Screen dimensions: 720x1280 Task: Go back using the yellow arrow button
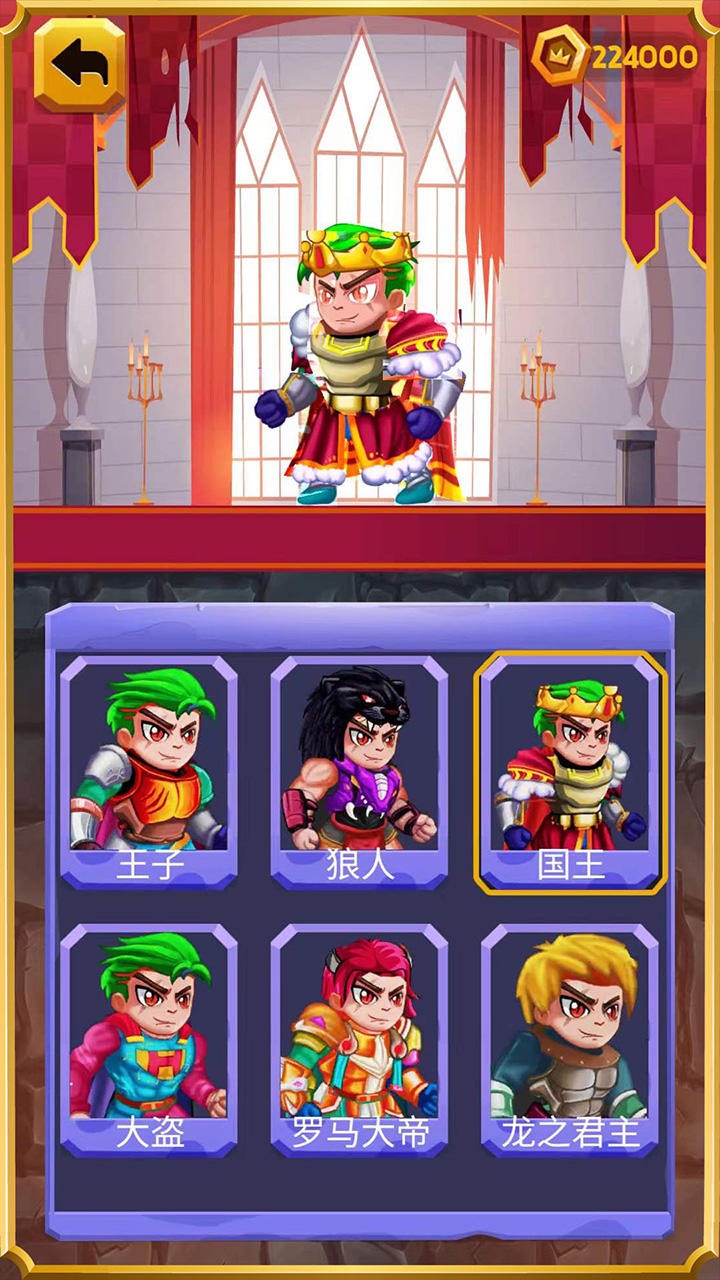pyautogui.click(x=80, y=65)
